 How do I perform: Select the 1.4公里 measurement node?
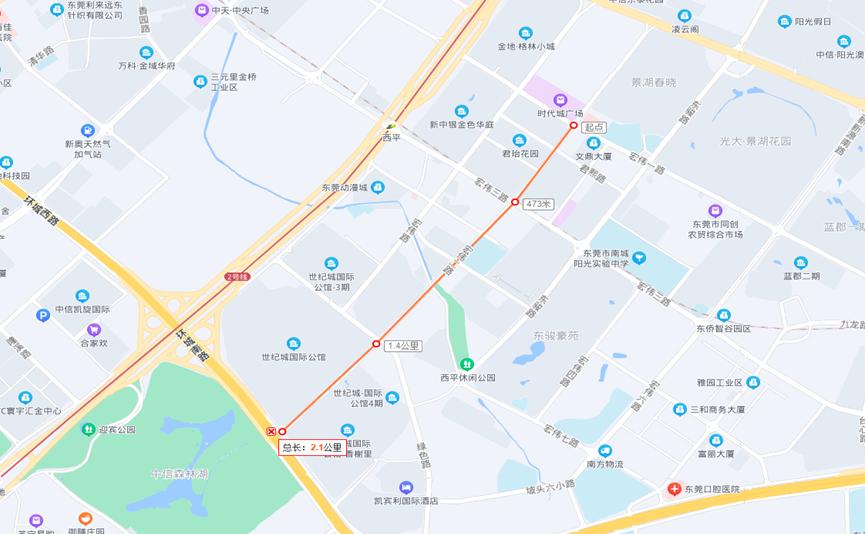point(376,344)
